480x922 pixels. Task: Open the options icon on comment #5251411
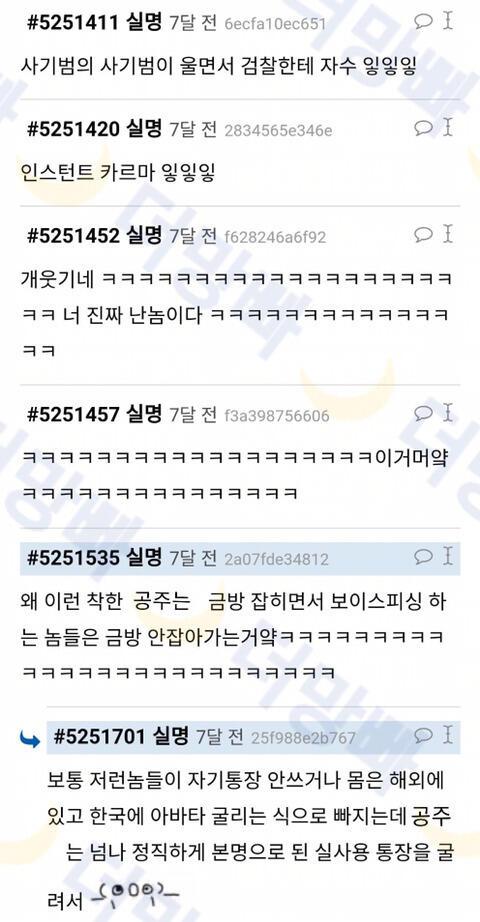point(448,21)
